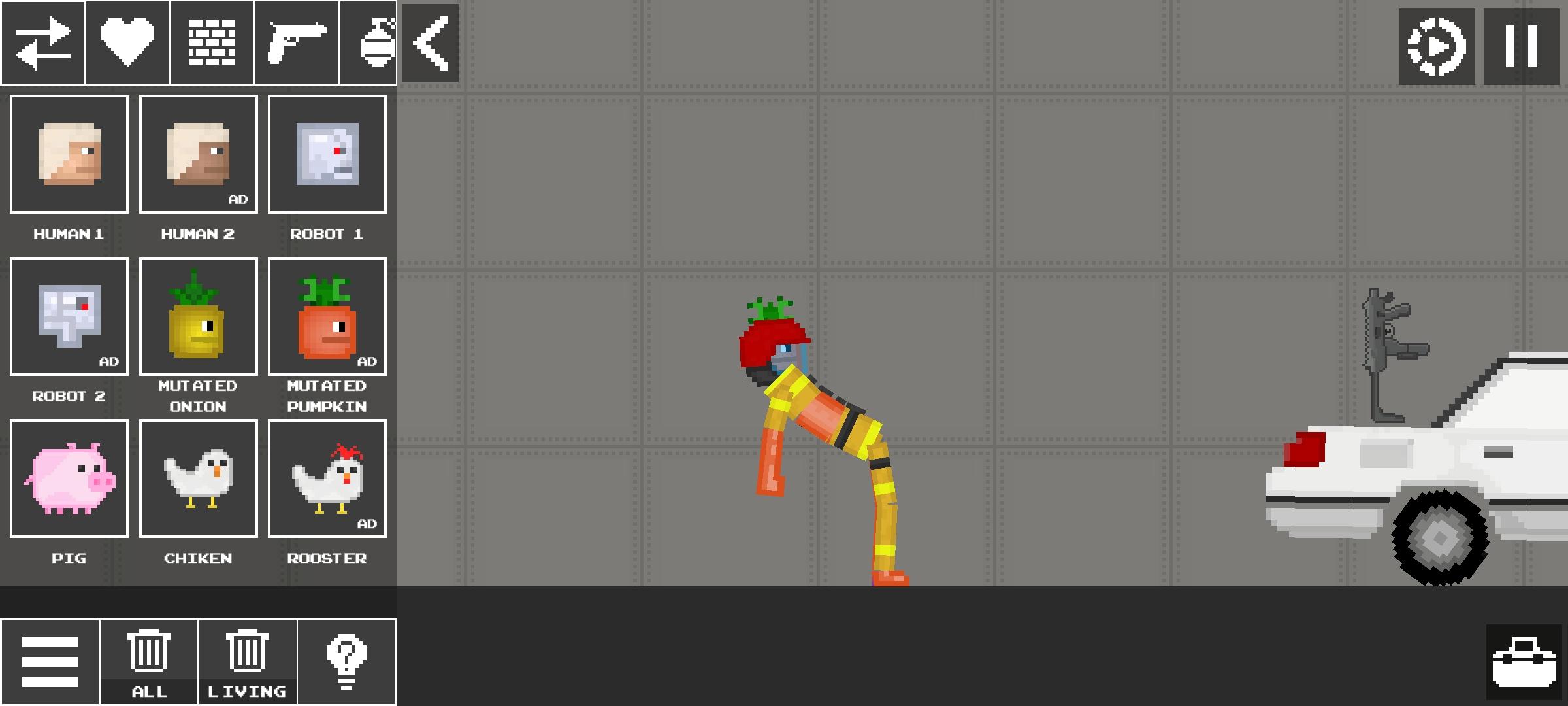The width and height of the screenshot is (1568, 706).
Task: Select the Rooster animal
Action: click(327, 479)
